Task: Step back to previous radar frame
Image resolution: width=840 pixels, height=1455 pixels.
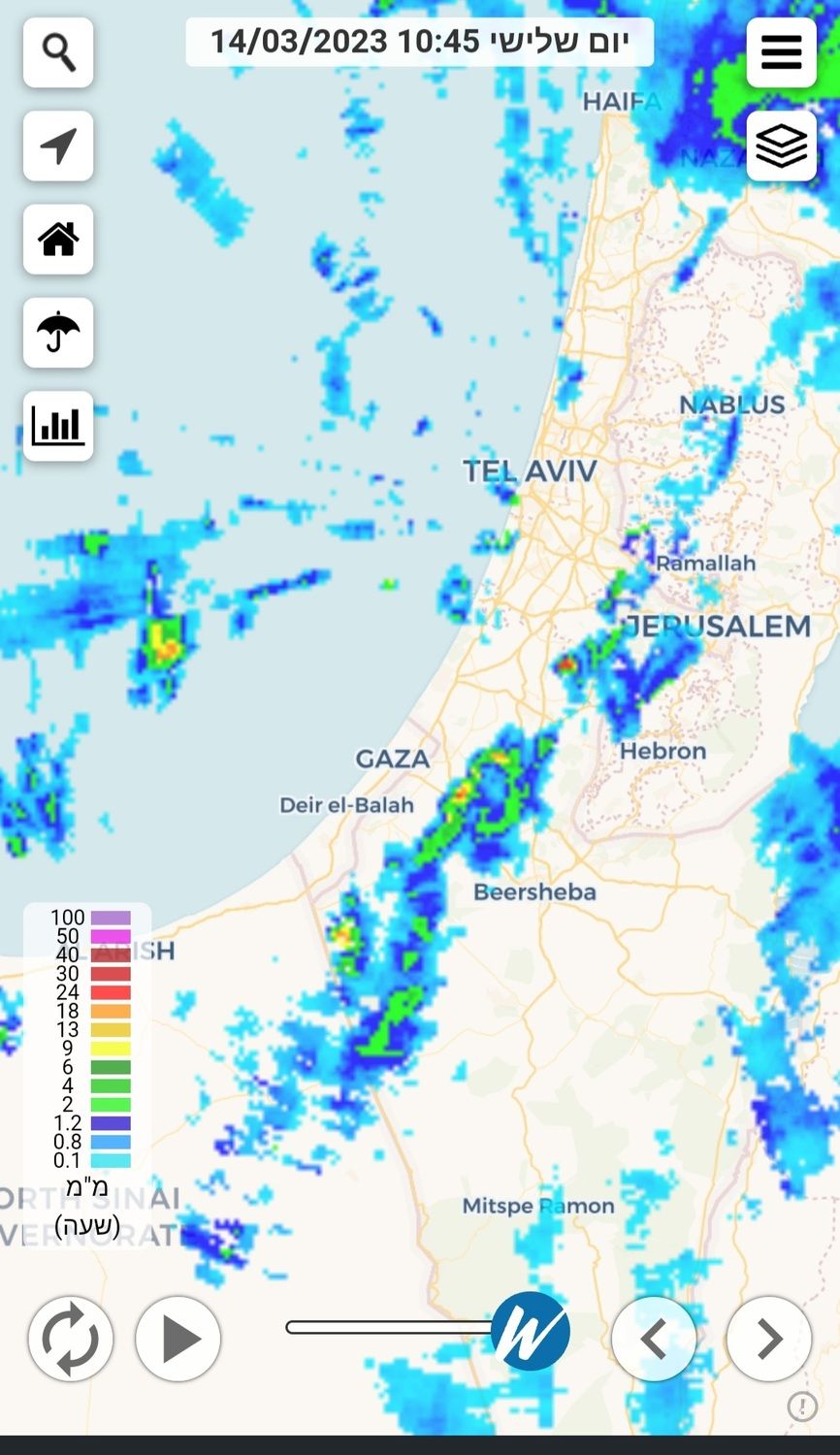Action: (654, 1339)
